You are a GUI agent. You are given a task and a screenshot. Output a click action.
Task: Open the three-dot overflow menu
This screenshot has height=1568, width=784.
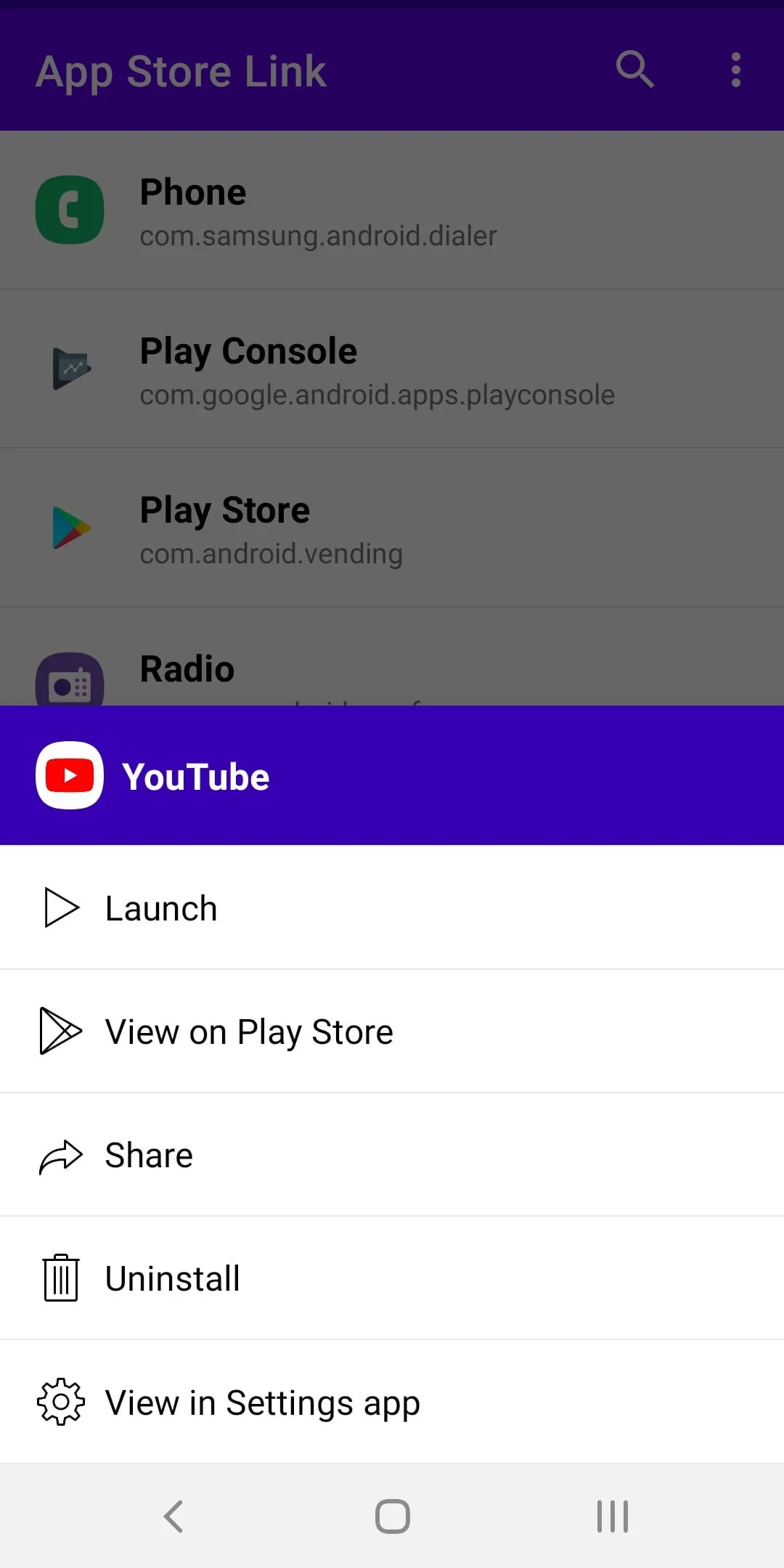[x=735, y=70]
